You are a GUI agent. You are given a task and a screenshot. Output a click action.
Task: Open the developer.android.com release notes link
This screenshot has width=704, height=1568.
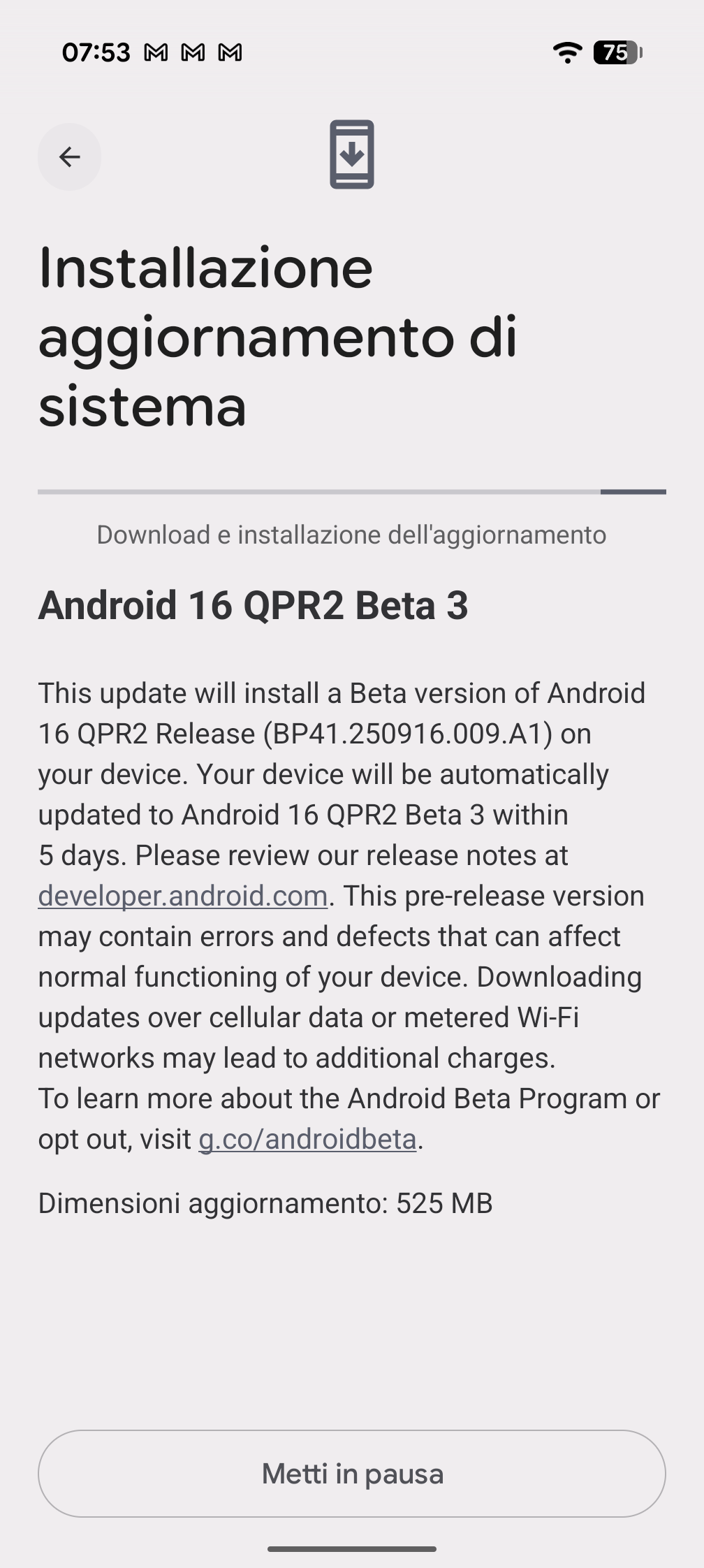pos(183,896)
